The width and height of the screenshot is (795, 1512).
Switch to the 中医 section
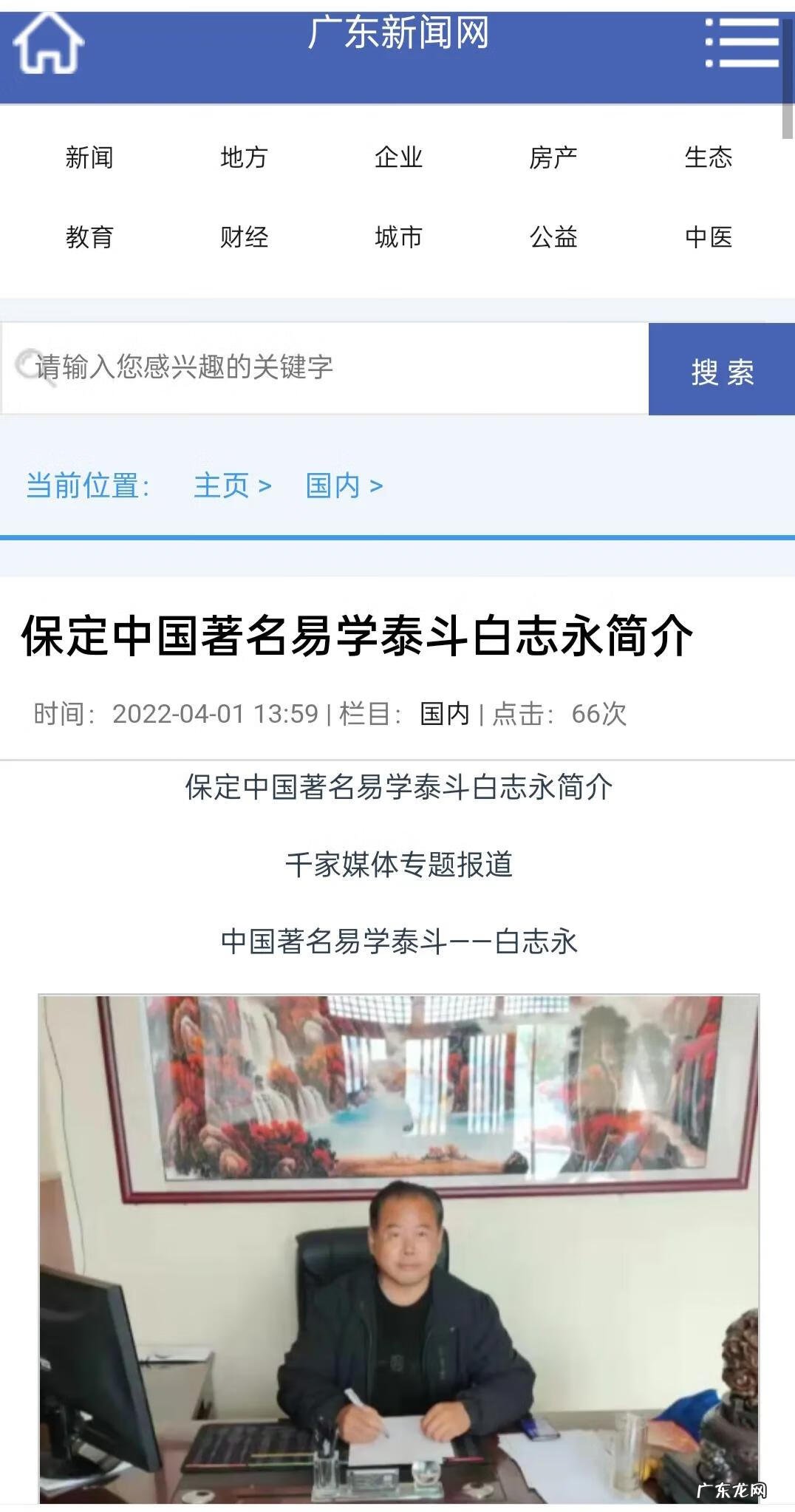point(708,237)
